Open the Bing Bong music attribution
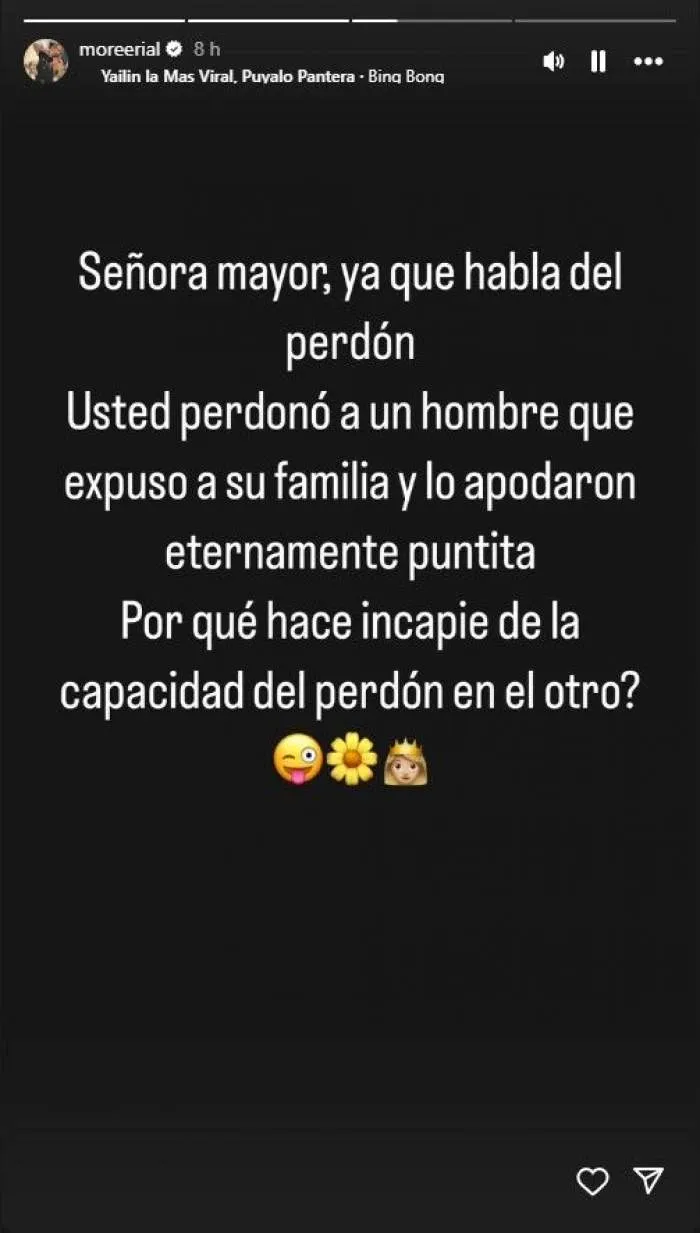The height and width of the screenshot is (1233, 700). 272,76
